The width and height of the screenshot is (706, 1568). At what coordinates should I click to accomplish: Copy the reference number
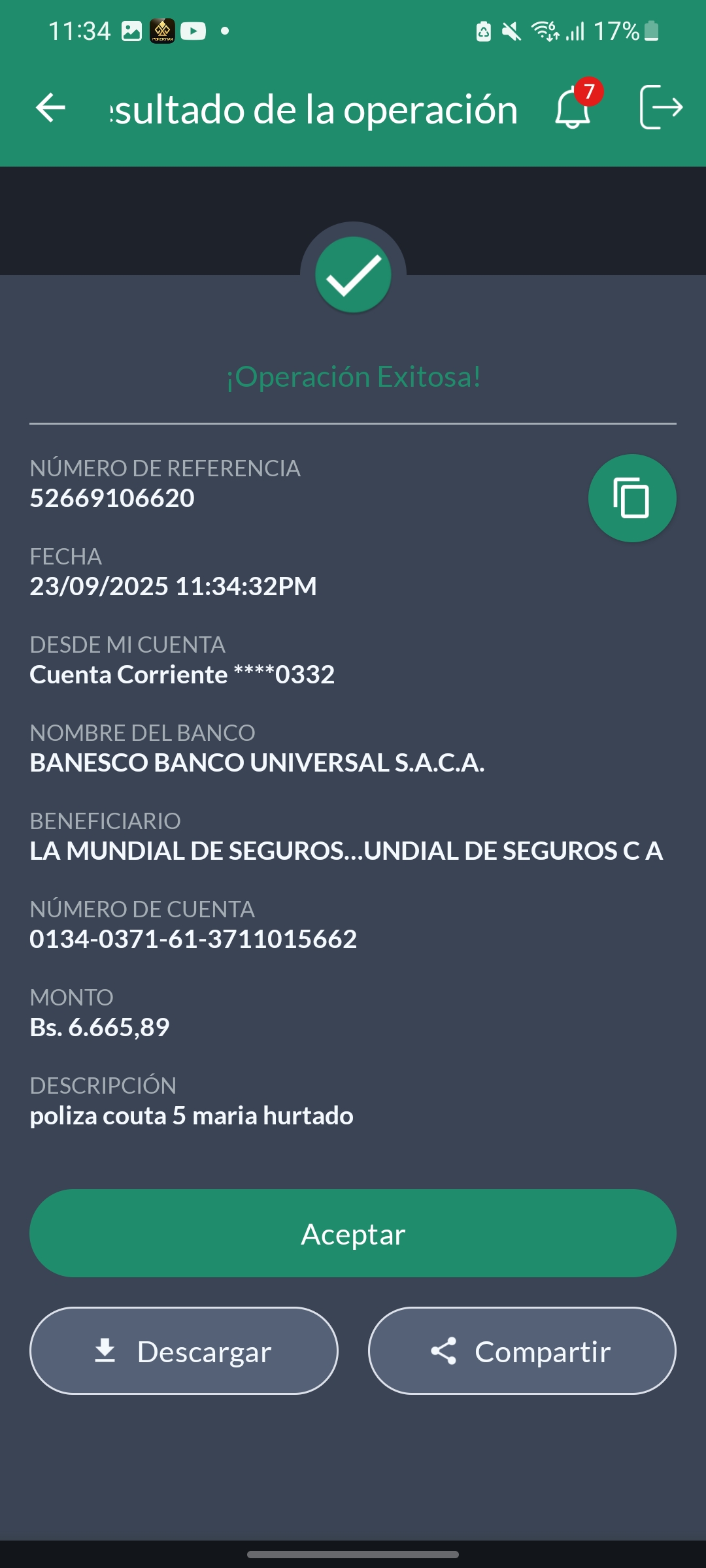631,498
